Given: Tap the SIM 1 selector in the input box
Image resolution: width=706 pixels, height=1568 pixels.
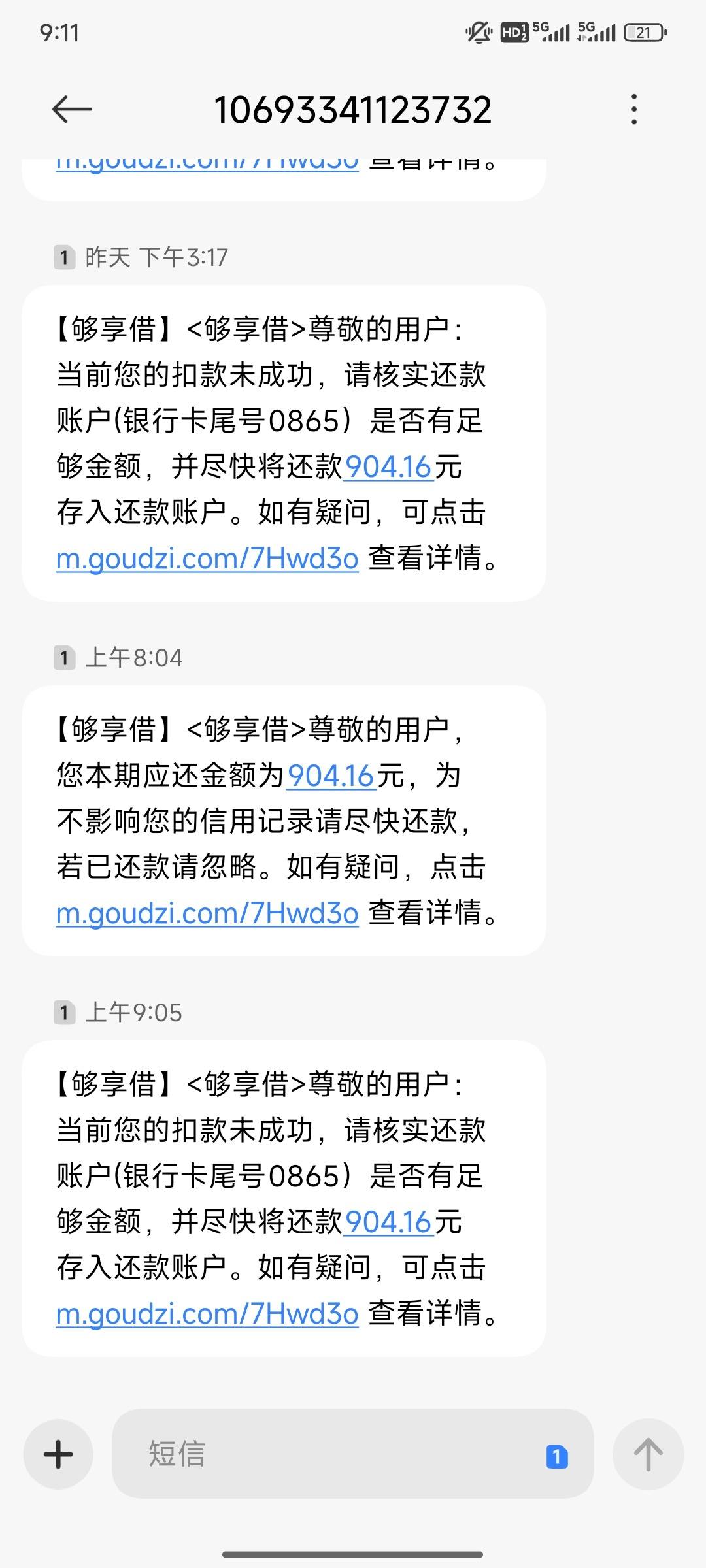Looking at the screenshot, I should tap(557, 1456).
